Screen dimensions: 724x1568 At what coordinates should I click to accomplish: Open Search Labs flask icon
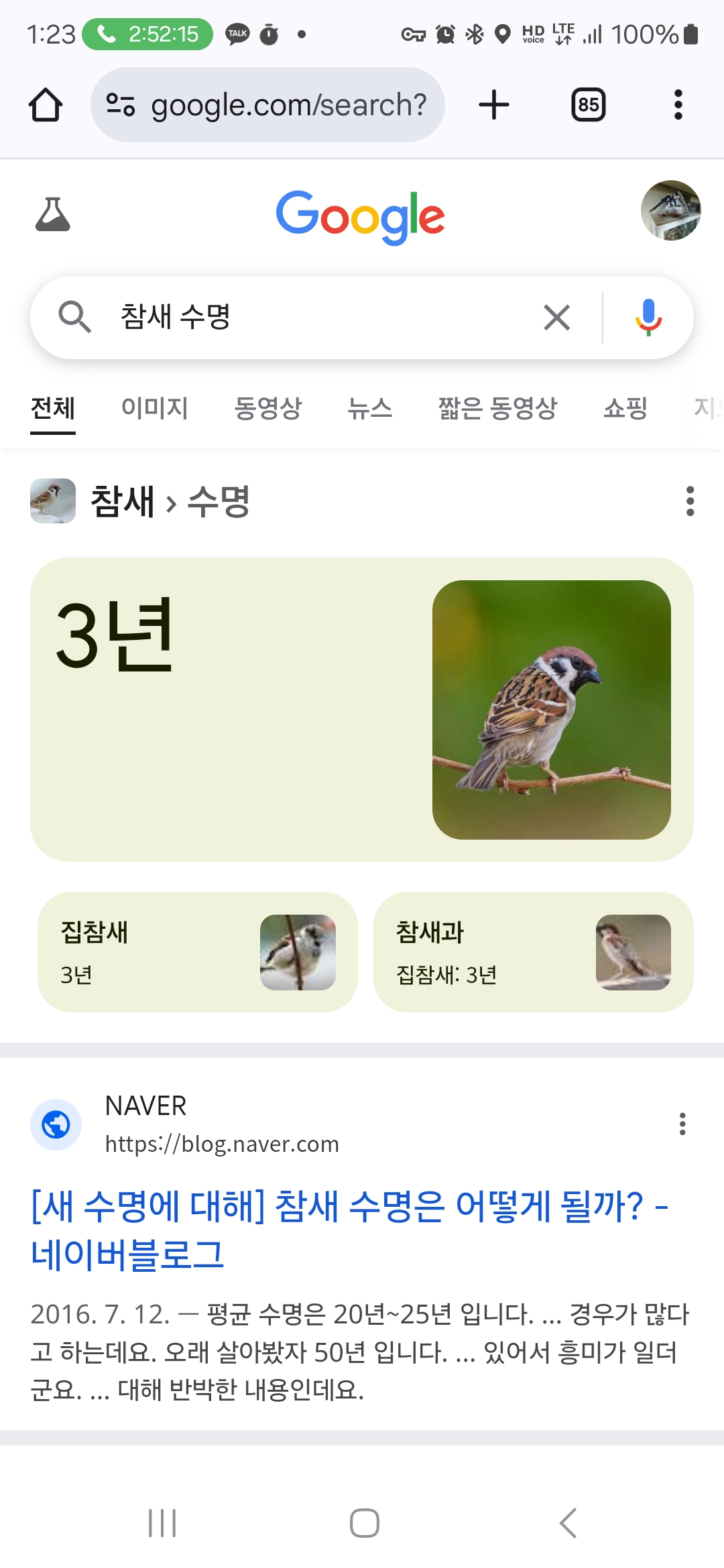52,214
